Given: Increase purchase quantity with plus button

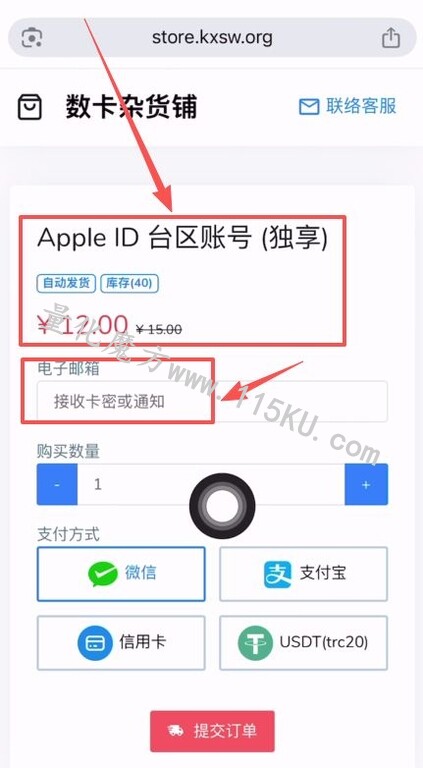Looking at the screenshot, I should click(366, 484).
